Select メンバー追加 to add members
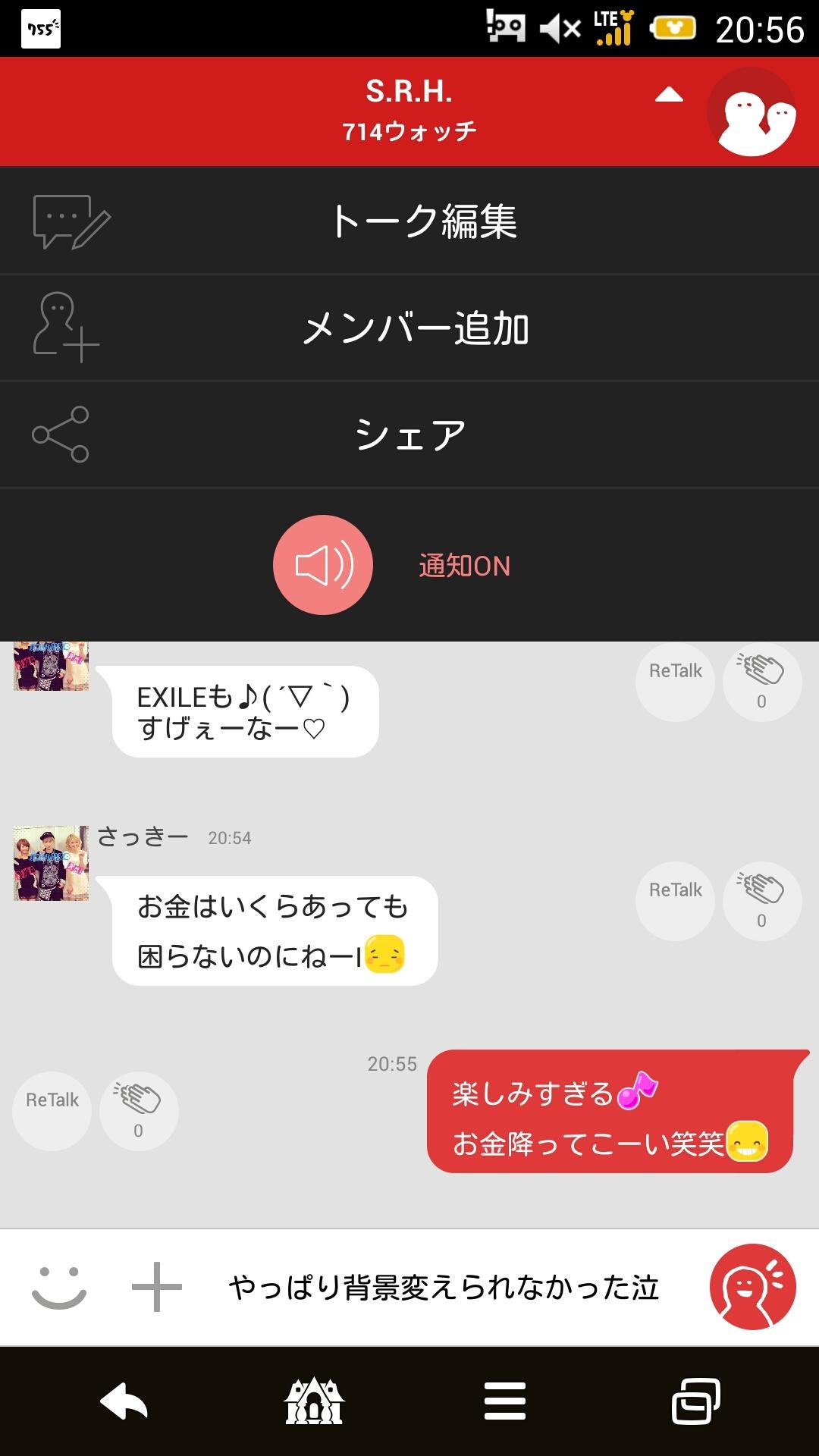819x1456 pixels. (419, 326)
